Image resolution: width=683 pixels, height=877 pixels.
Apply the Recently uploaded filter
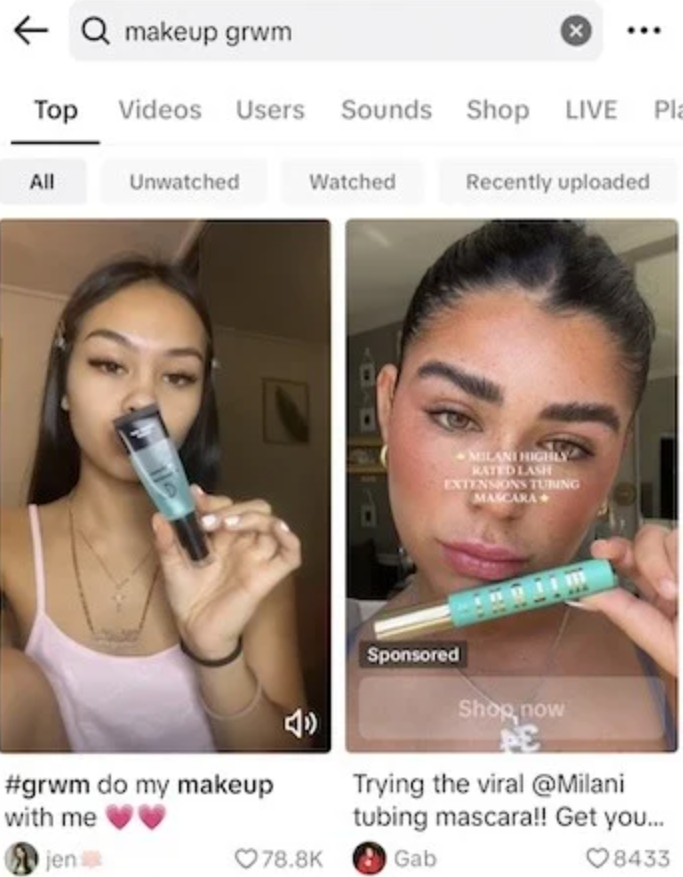click(557, 182)
